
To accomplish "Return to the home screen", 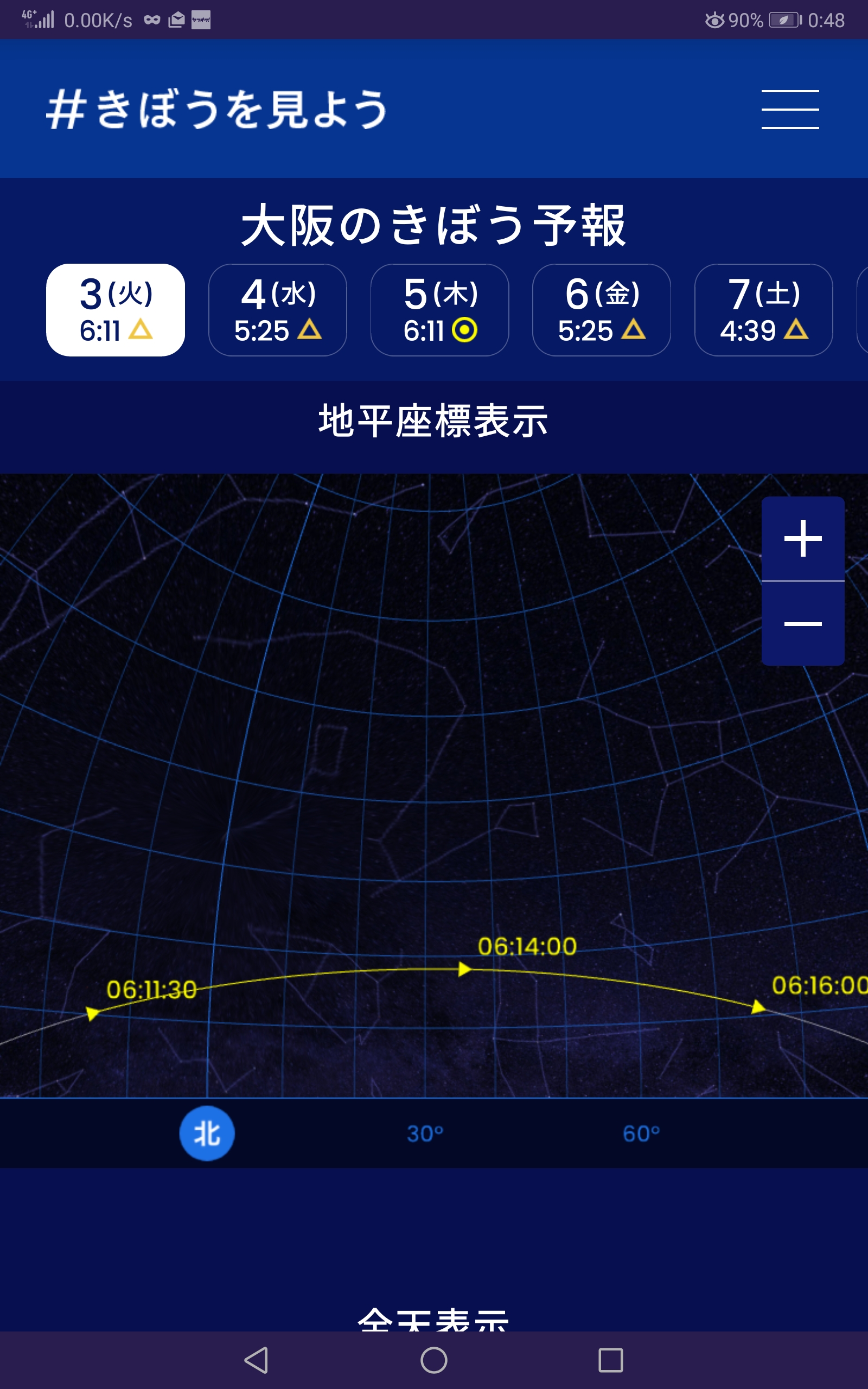I will coord(434,1360).
